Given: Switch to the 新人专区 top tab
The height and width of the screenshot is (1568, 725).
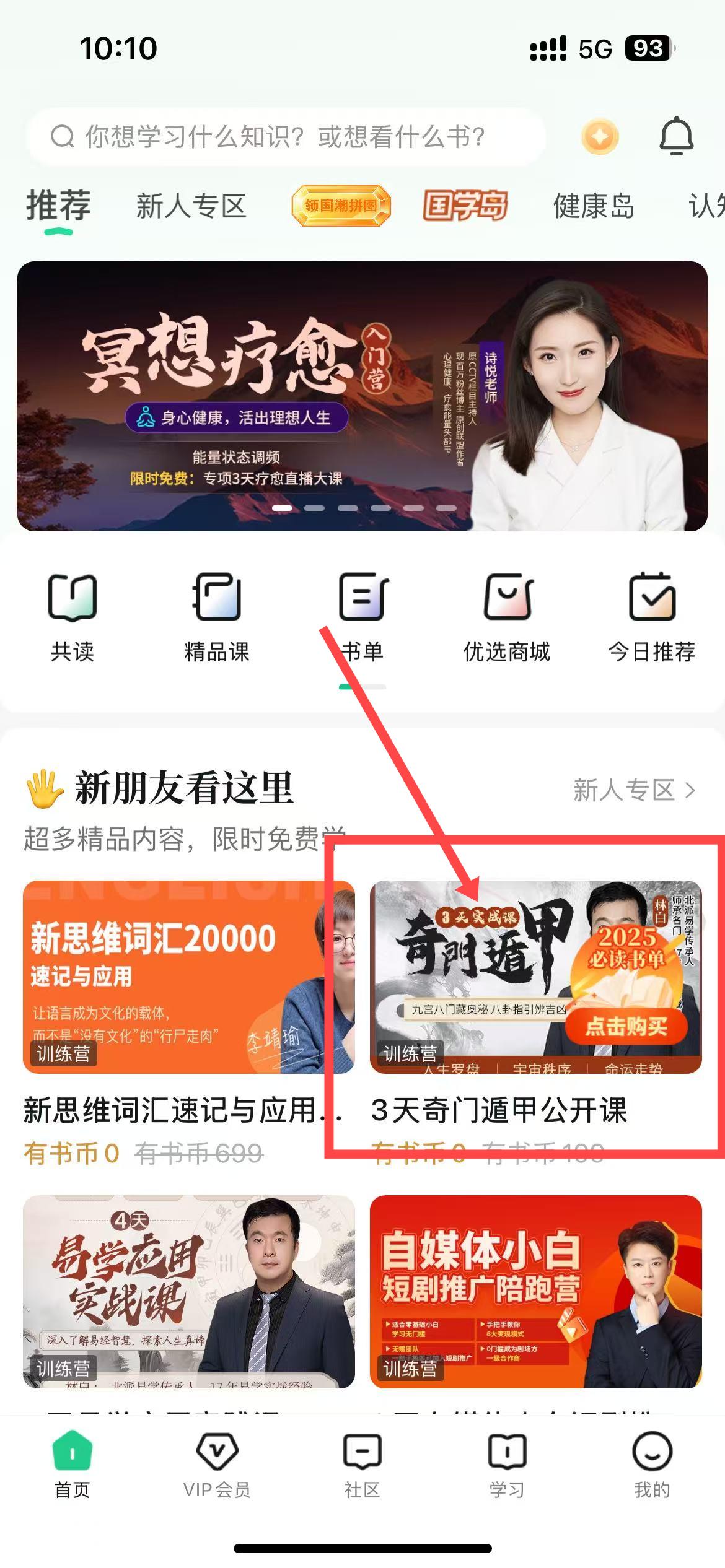Looking at the screenshot, I should point(191,206).
